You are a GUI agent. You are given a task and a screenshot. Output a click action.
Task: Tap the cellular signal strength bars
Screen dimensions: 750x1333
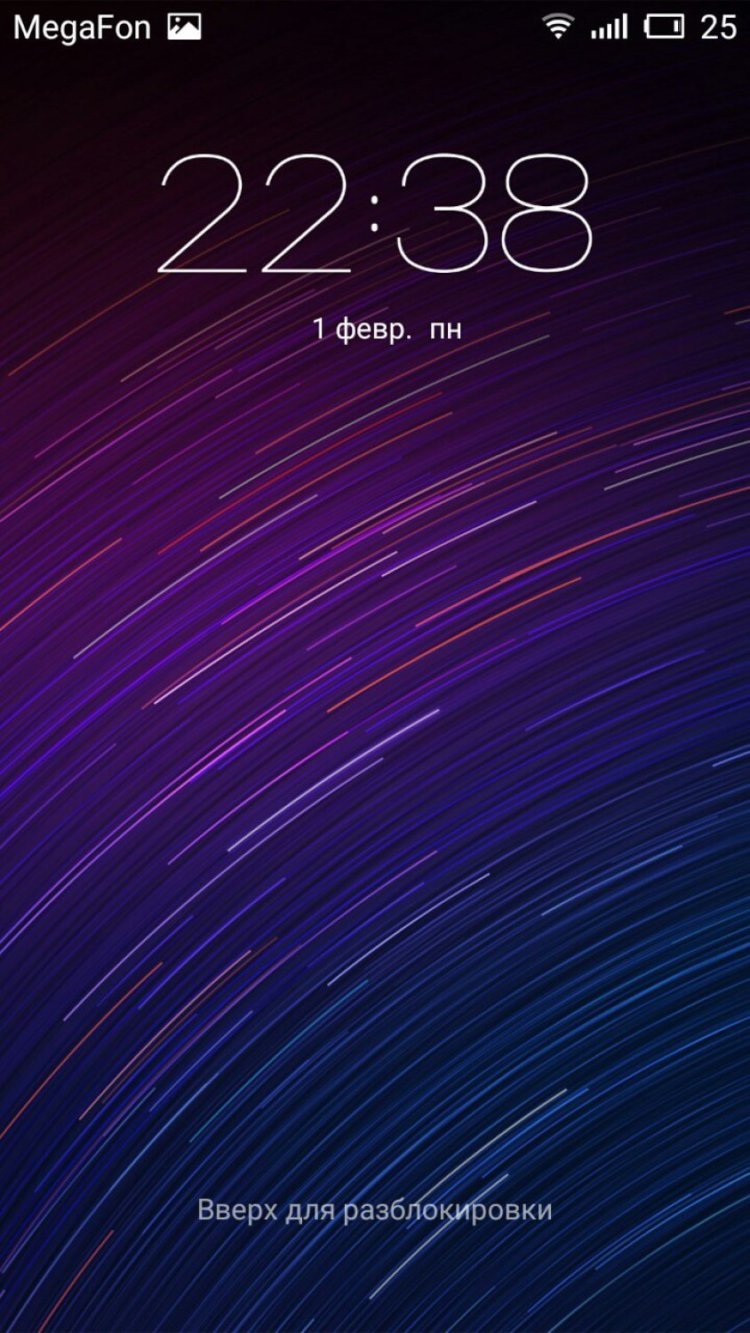pos(610,27)
